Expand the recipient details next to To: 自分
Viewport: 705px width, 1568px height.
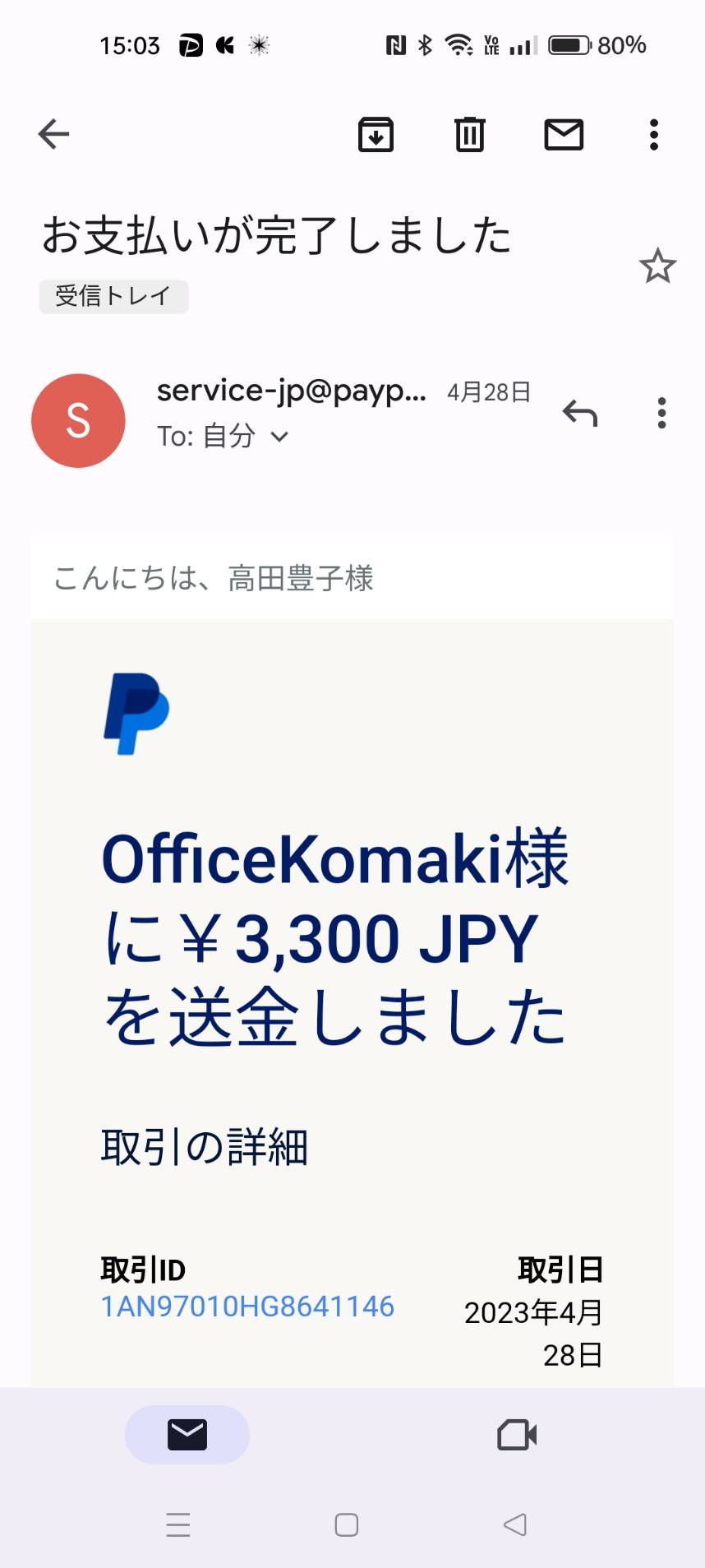(x=279, y=437)
